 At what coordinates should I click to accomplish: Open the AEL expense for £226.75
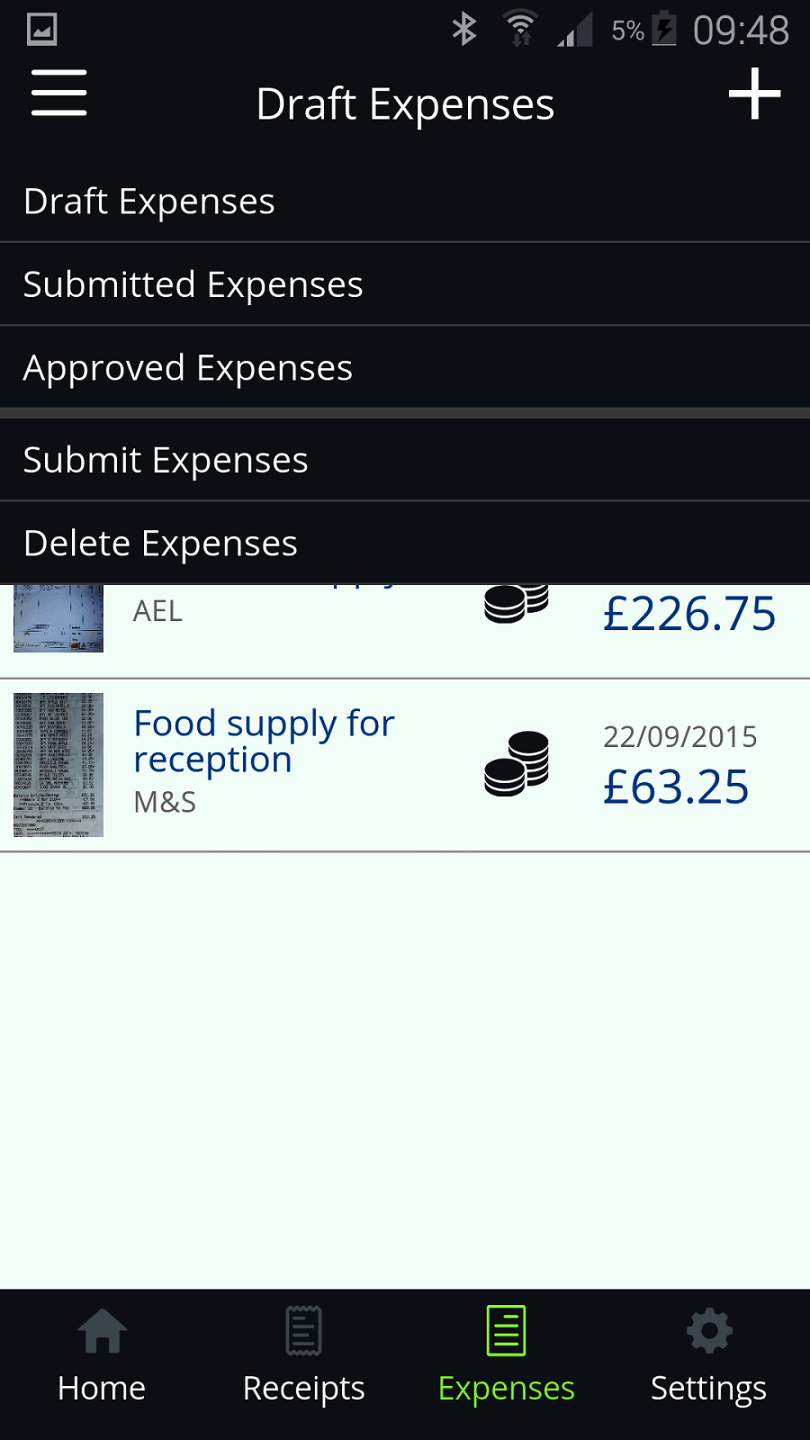point(400,620)
